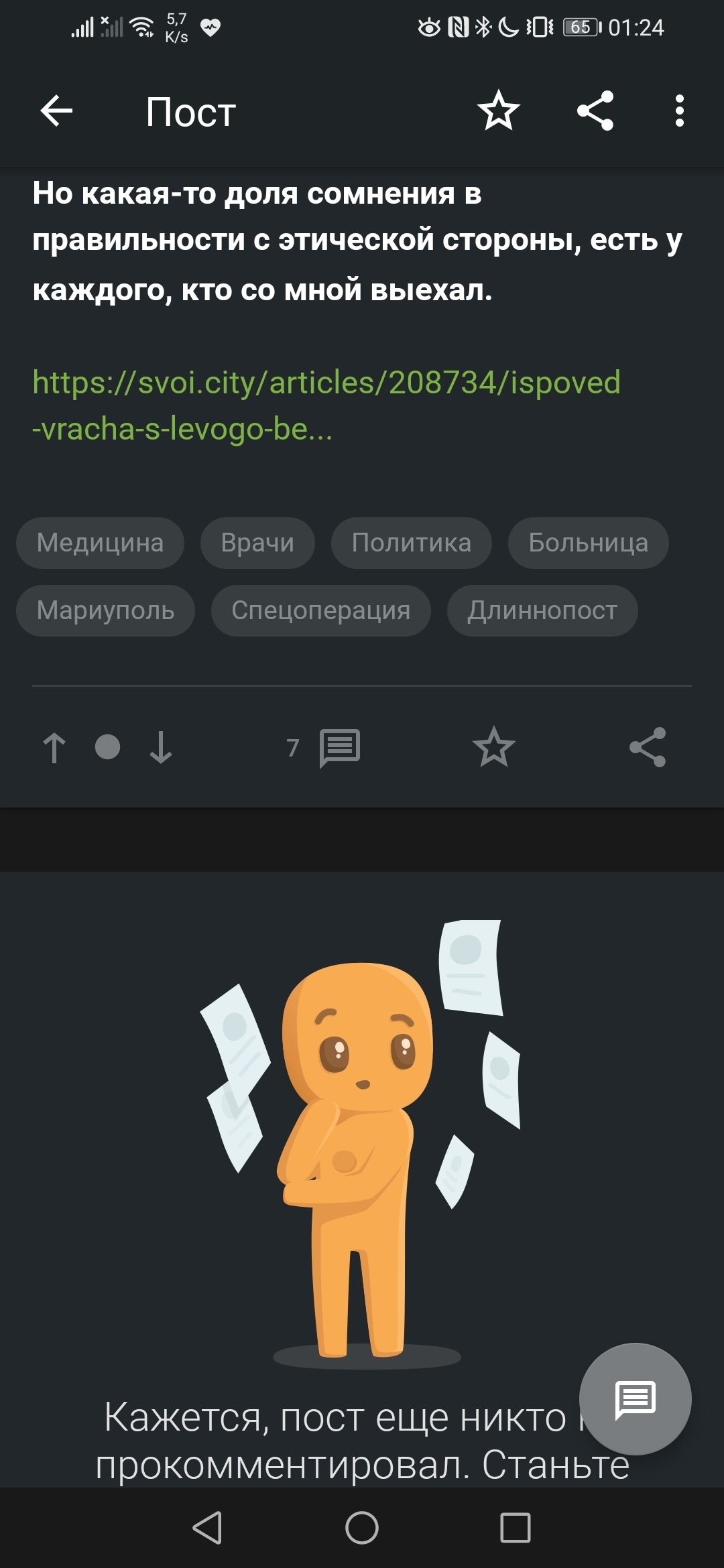Open the Длиннопост tag

click(542, 610)
